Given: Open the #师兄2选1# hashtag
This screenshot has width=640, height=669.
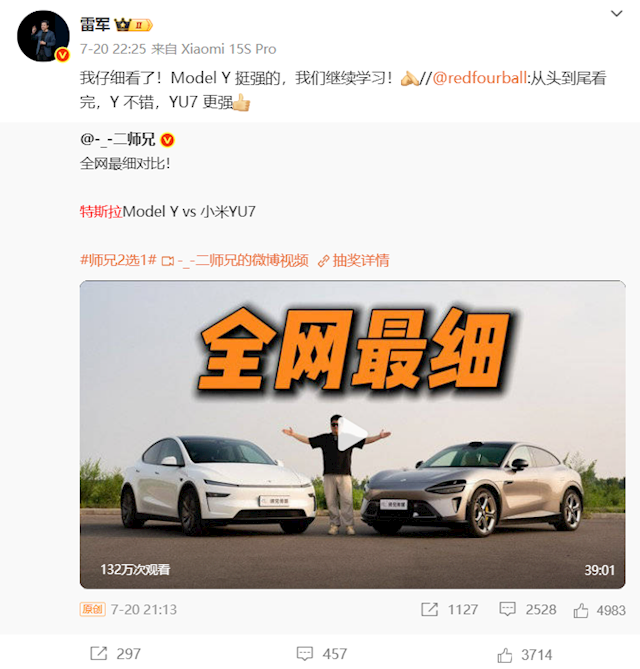Looking at the screenshot, I should click(x=117, y=260).
